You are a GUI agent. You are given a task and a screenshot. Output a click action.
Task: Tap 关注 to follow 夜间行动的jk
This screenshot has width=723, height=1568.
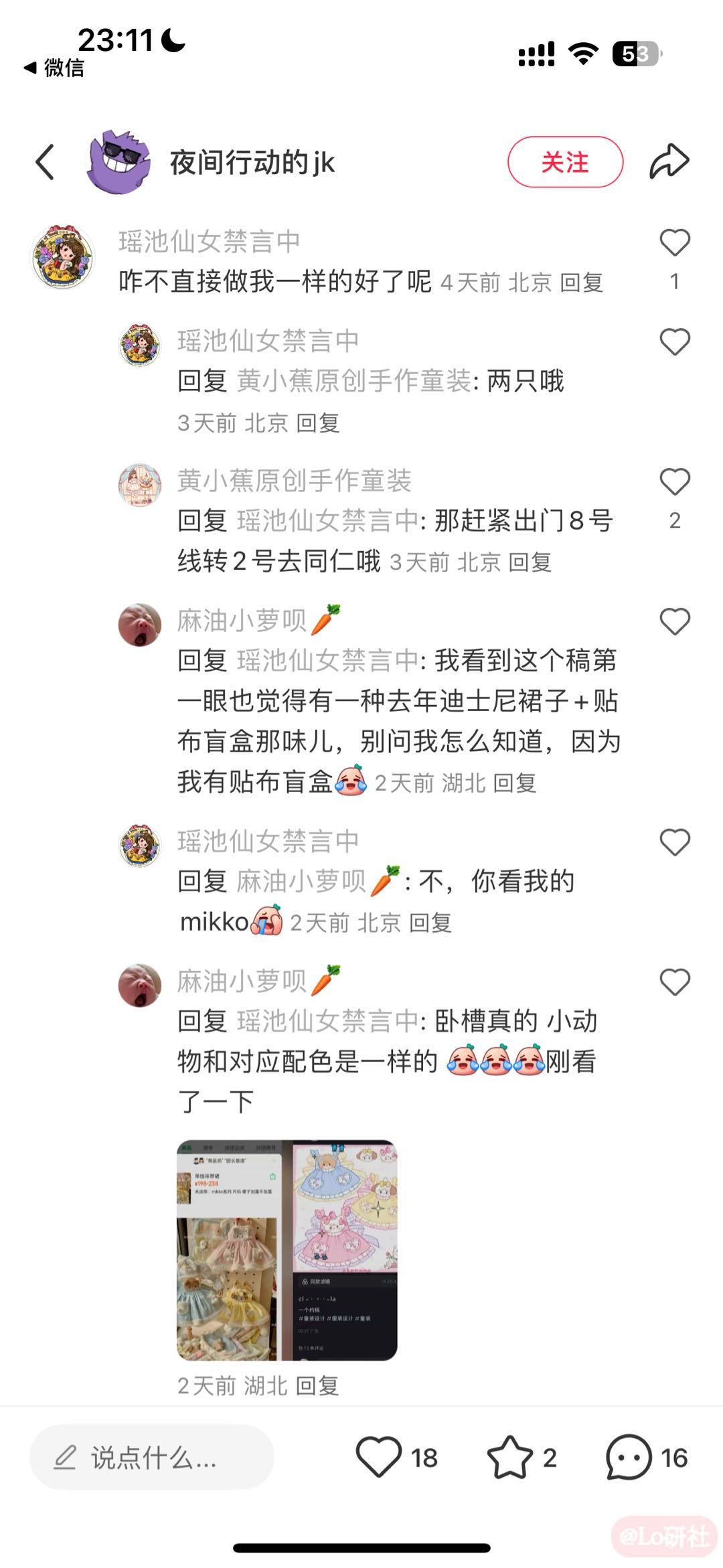click(565, 162)
